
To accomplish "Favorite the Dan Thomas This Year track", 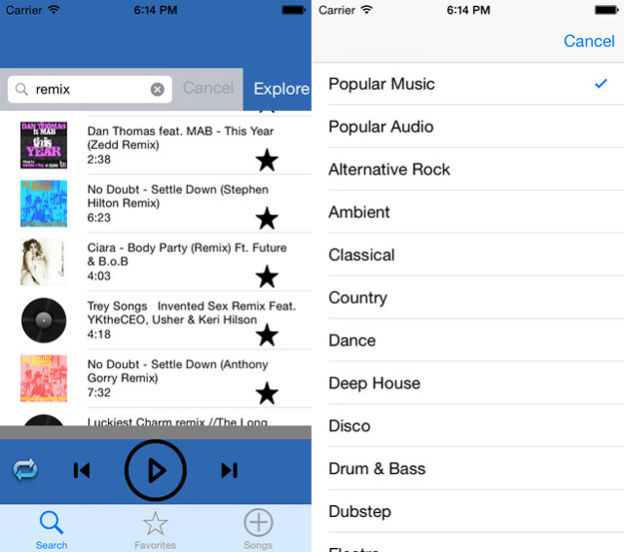I will [266, 160].
